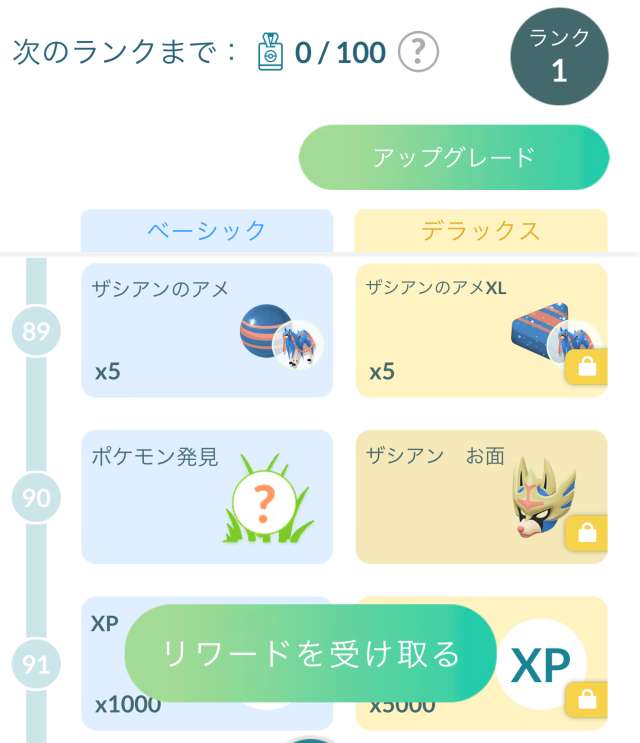Open the help question mark icon
Screen dimensions: 640x743
tap(418, 52)
